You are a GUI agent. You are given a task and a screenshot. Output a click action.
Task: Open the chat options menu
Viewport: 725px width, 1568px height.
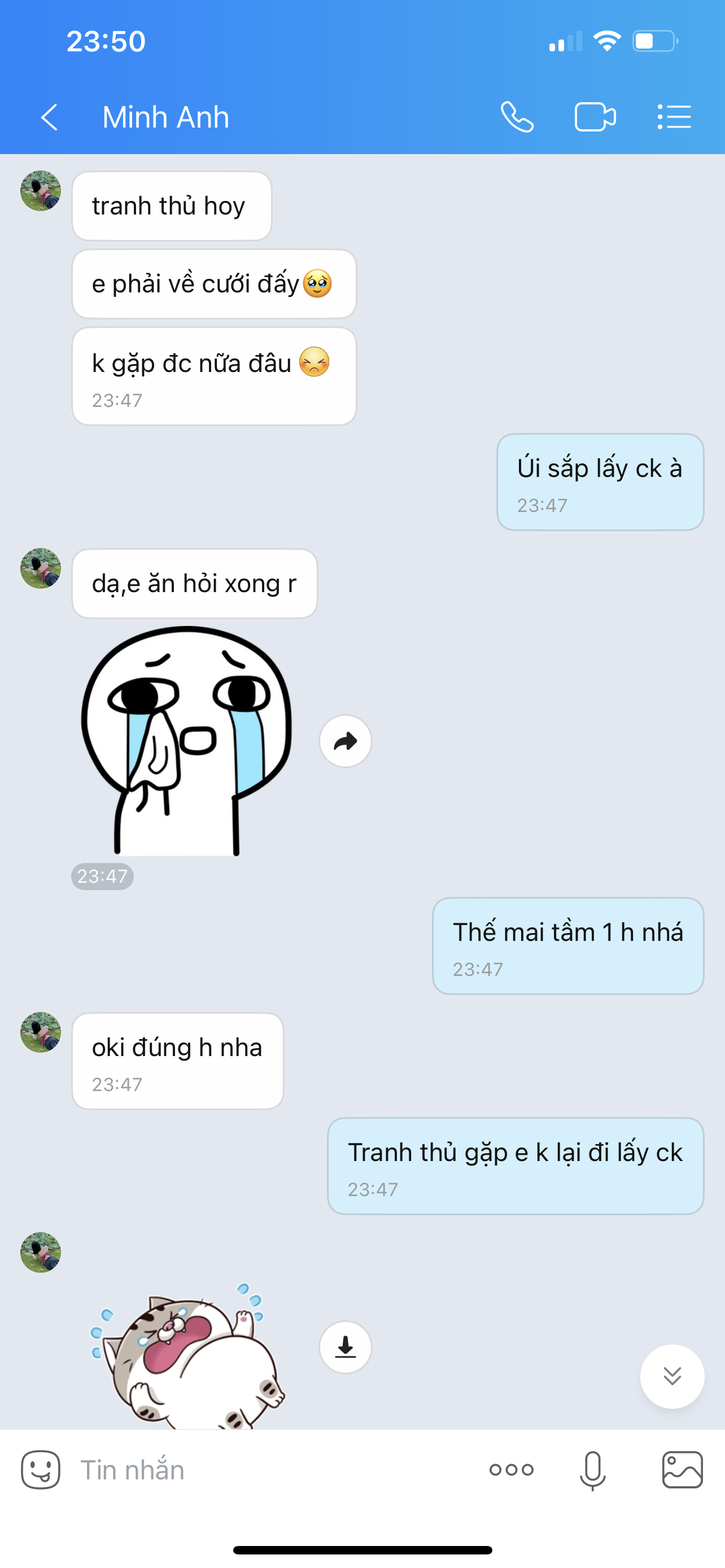pyautogui.click(x=674, y=117)
